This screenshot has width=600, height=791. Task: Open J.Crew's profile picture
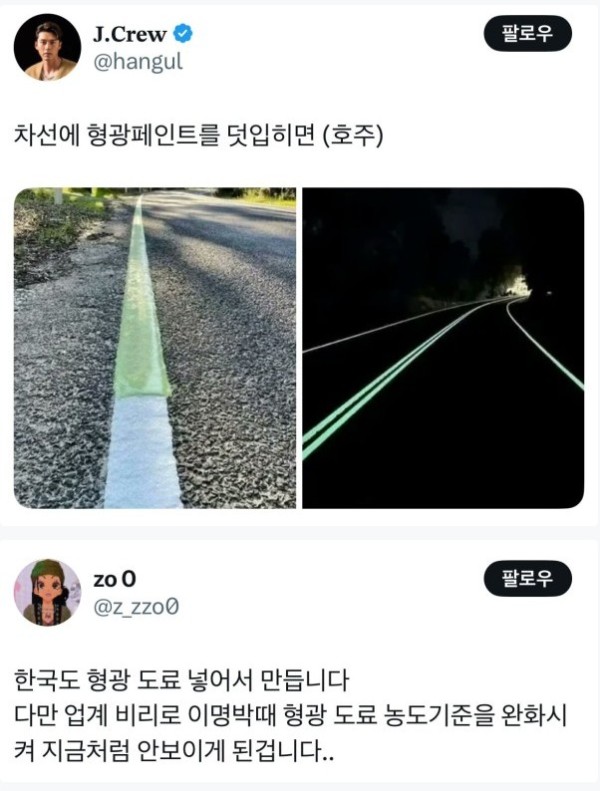point(47,48)
